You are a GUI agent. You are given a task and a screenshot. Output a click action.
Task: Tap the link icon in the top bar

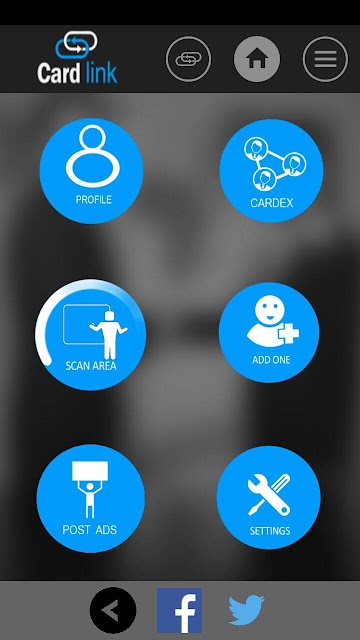click(188, 59)
